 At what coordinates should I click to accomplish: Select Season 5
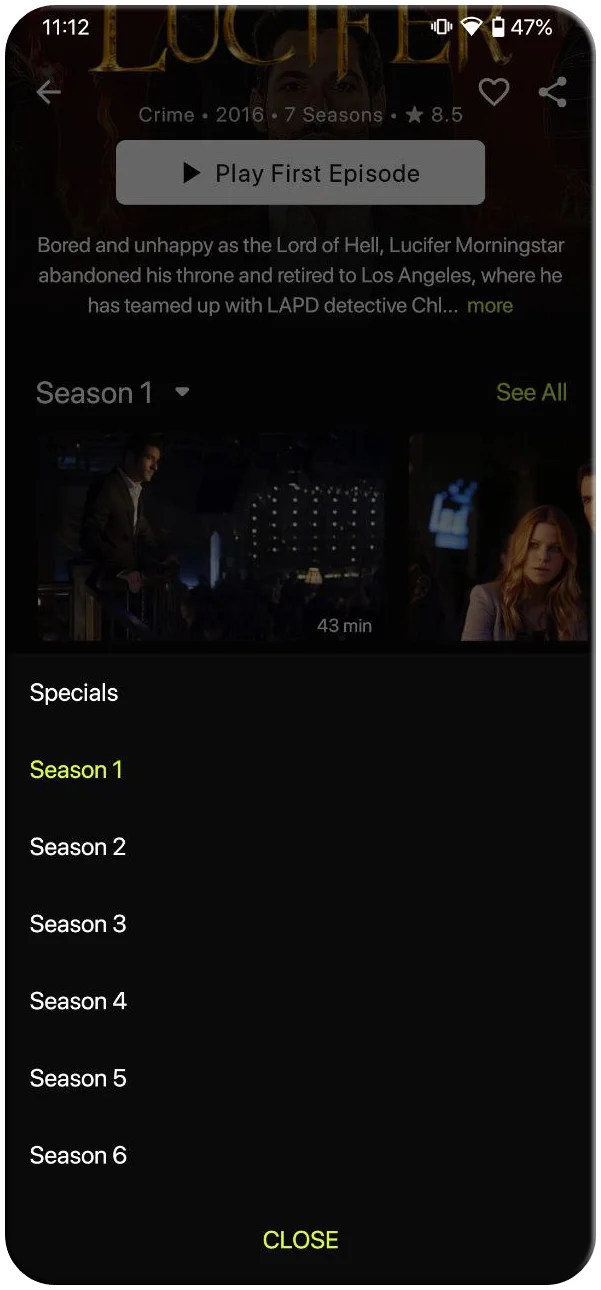[78, 1078]
